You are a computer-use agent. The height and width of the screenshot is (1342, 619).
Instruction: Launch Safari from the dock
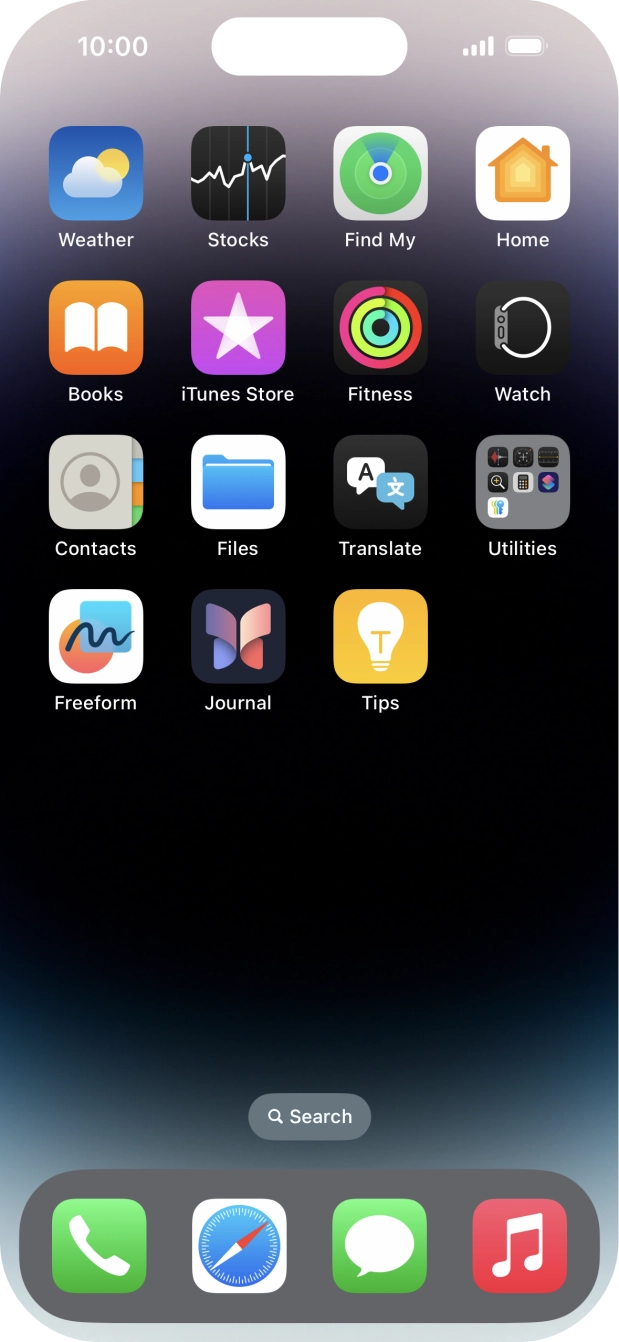[239, 1246]
